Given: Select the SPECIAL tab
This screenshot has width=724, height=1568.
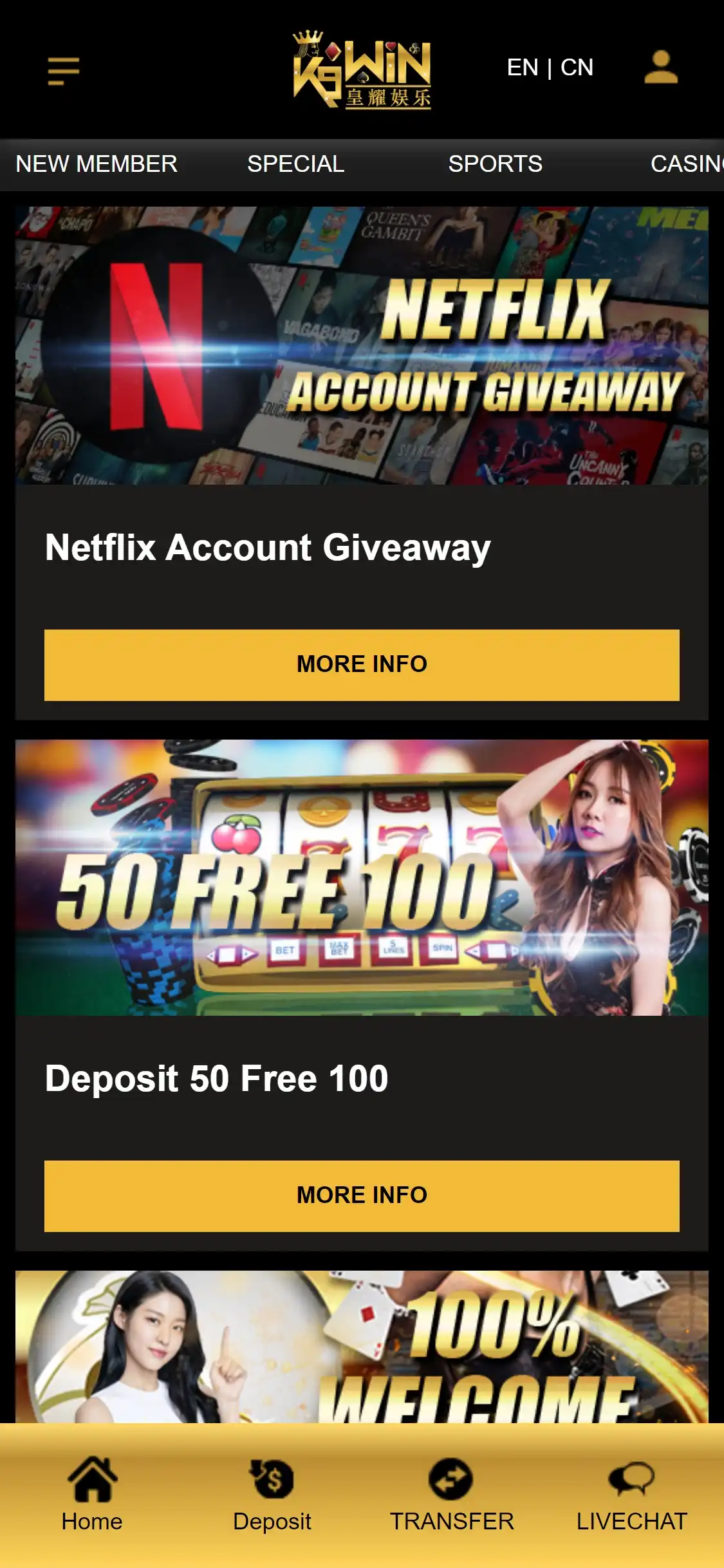Looking at the screenshot, I should tap(296, 164).
